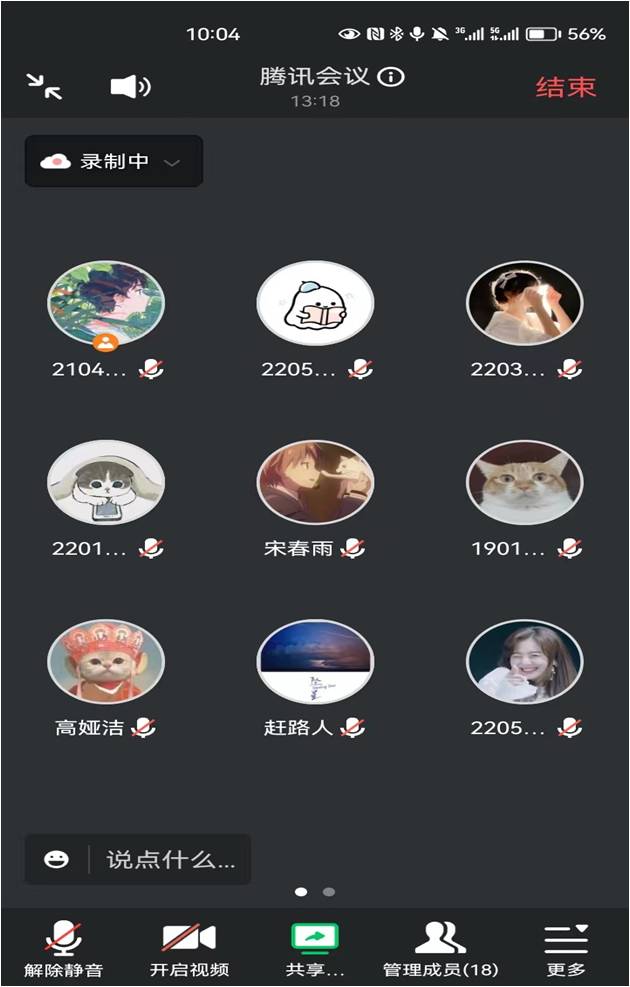Select participant 高娅洁's avatar
This screenshot has height=987, width=630.
click(x=106, y=662)
